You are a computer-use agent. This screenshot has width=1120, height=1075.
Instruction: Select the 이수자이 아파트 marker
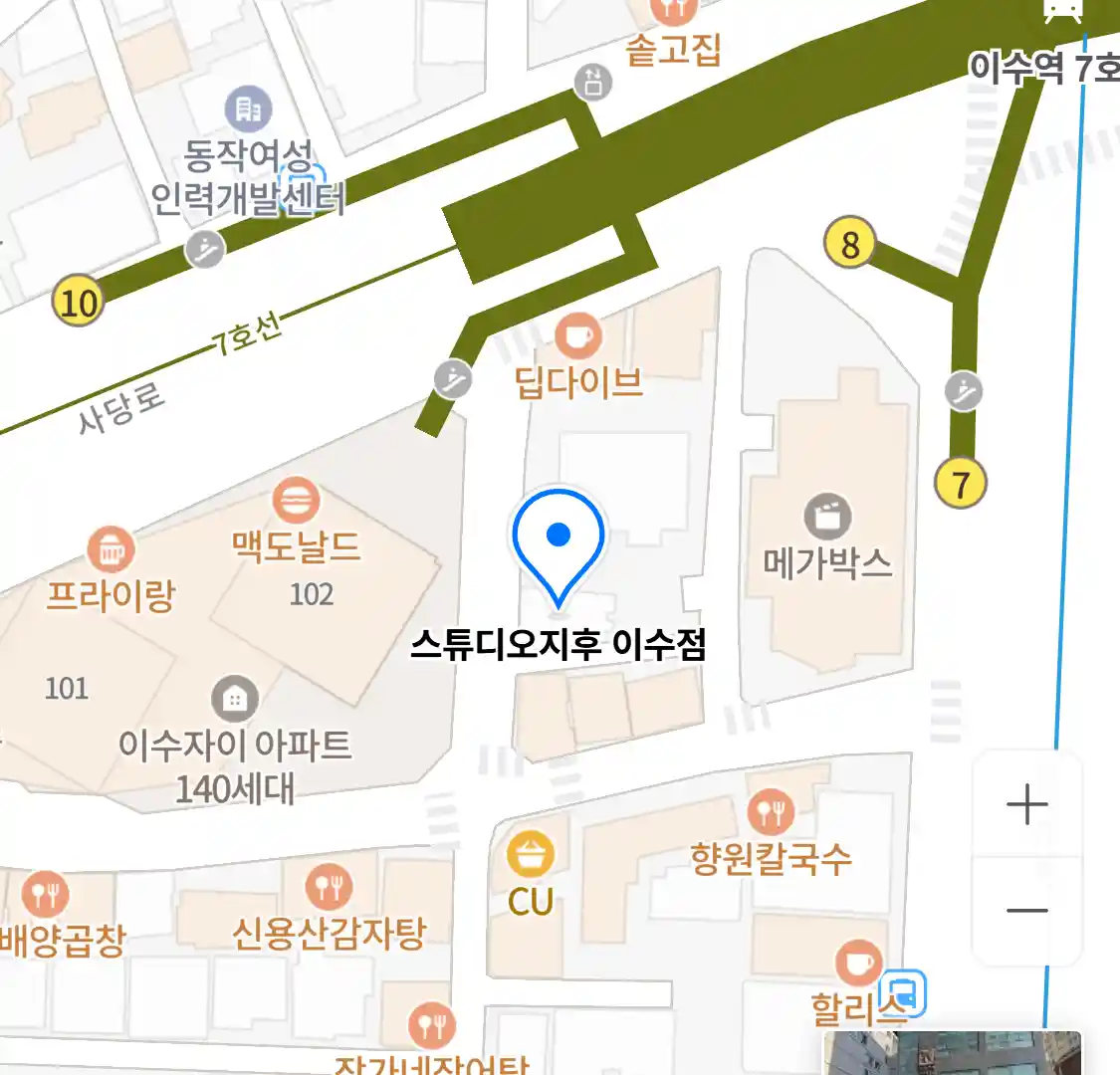(x=235, y=700)
